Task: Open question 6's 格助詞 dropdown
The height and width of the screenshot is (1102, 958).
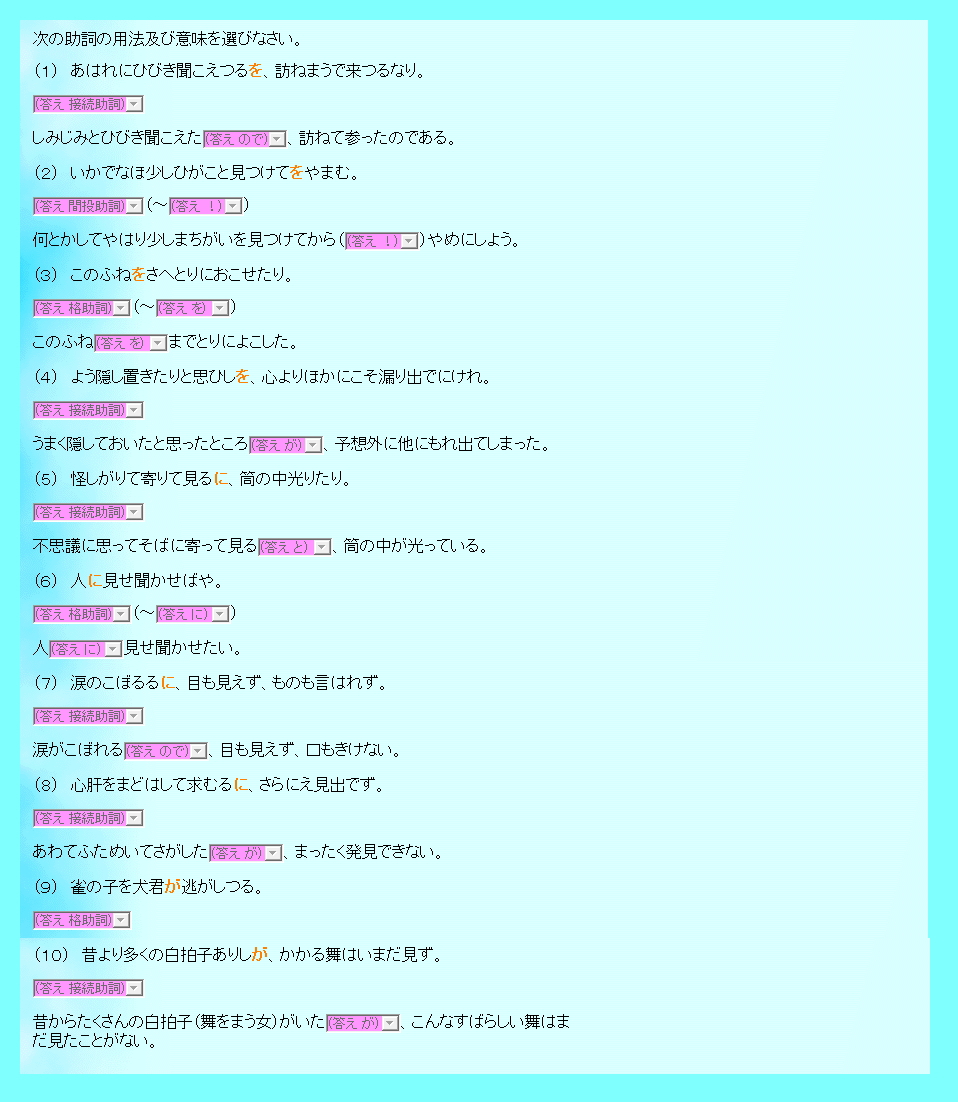Action: 82,614
